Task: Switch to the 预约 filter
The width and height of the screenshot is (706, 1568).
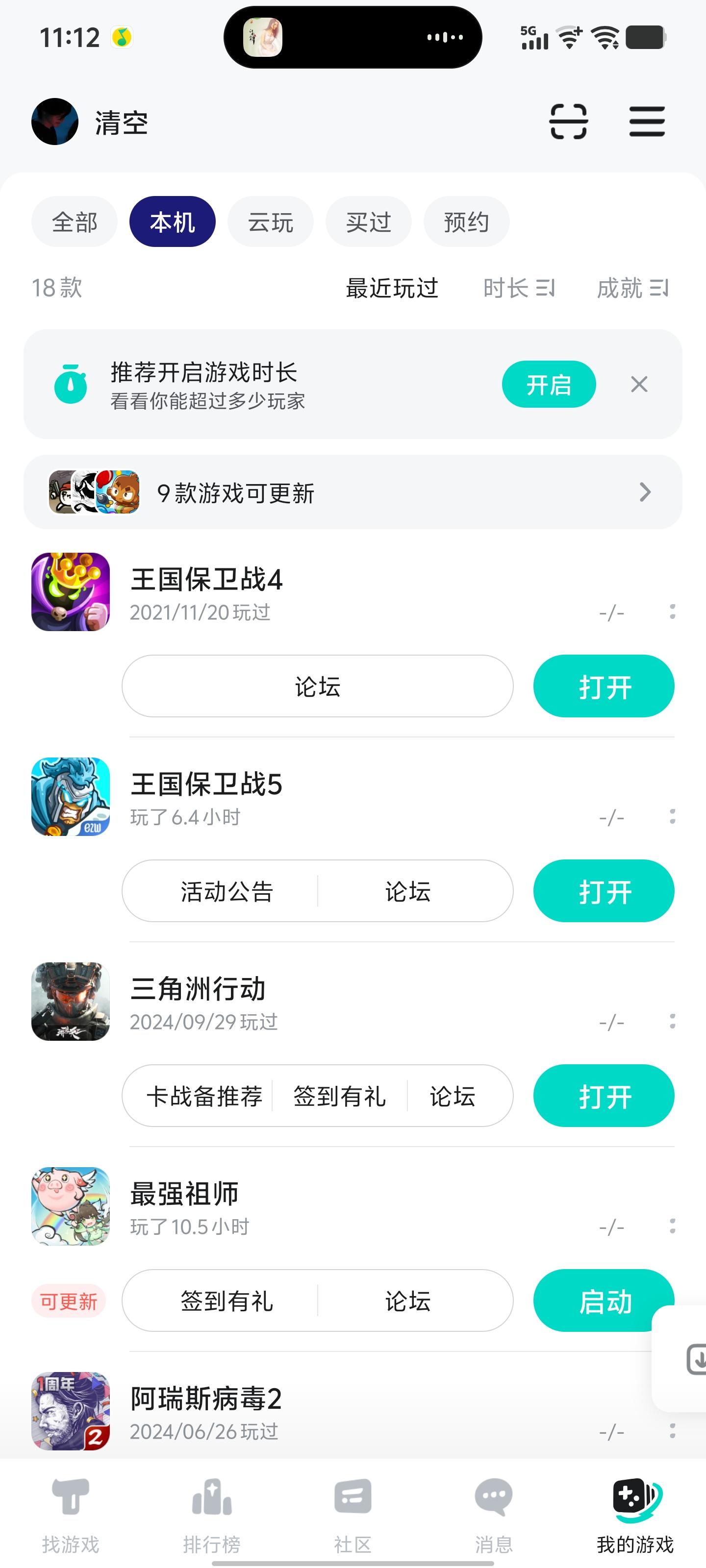Action: pyautogui.click(x=466, y=222)
